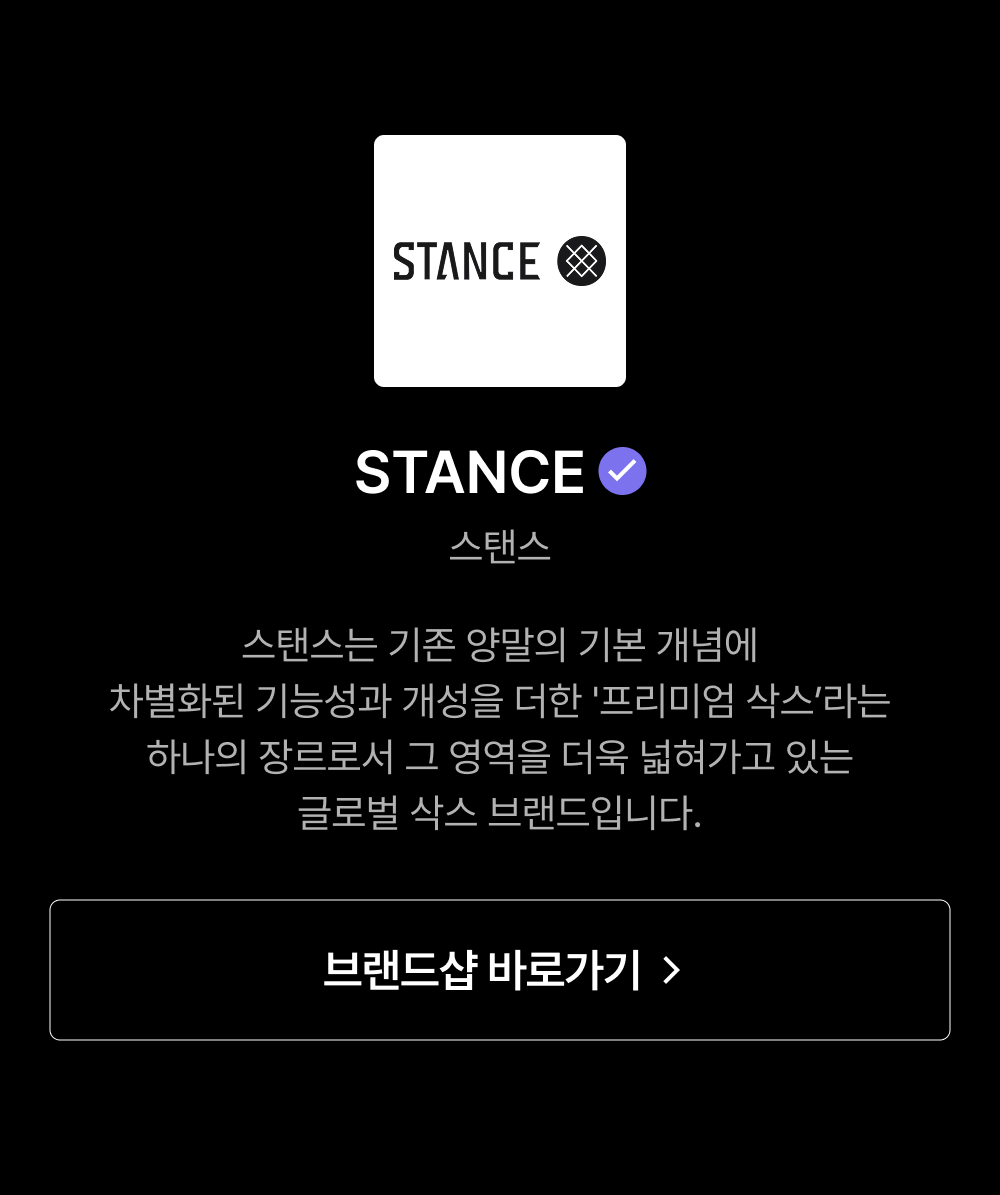Select the STANCE brand name heading

(x=470, y=470)
